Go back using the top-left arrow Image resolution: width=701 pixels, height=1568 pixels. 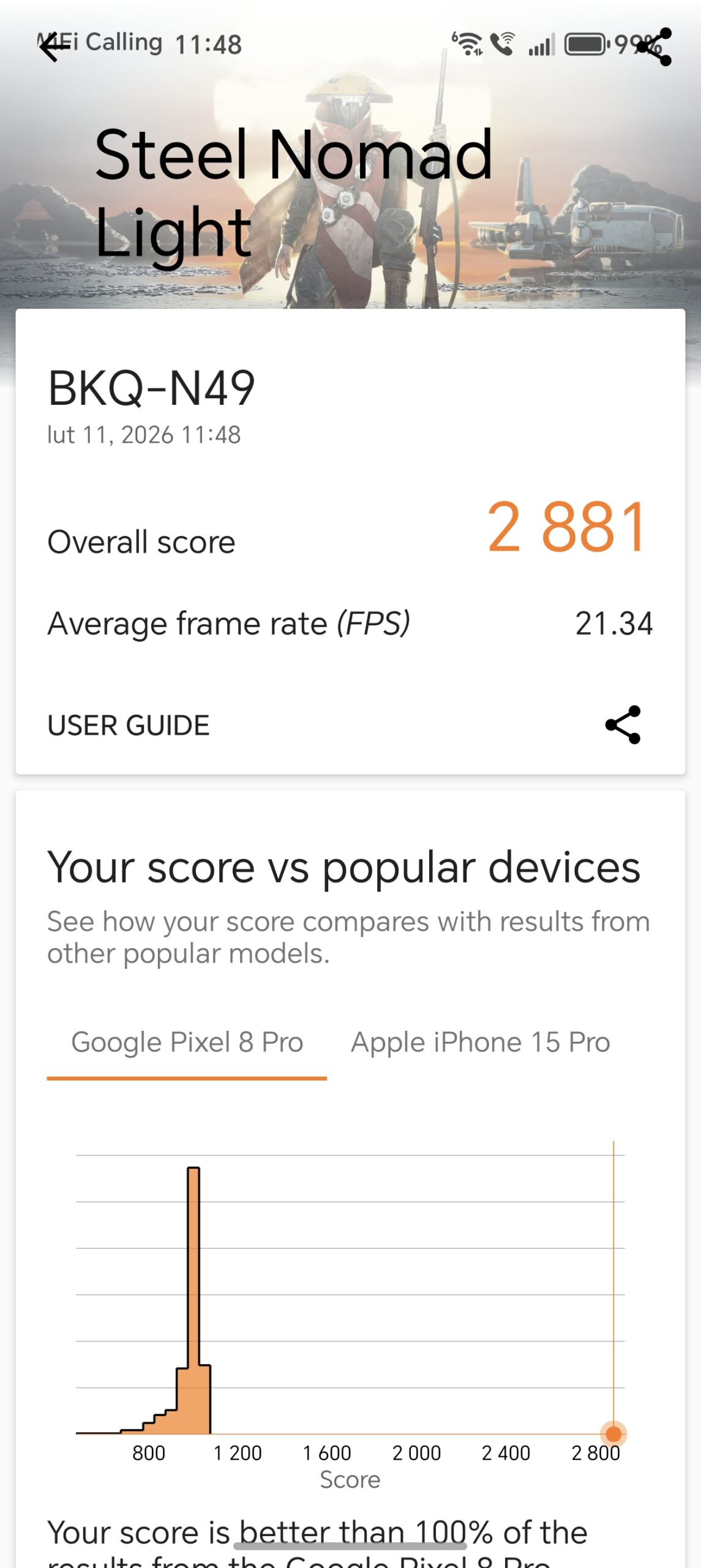(x=55, y=47)
